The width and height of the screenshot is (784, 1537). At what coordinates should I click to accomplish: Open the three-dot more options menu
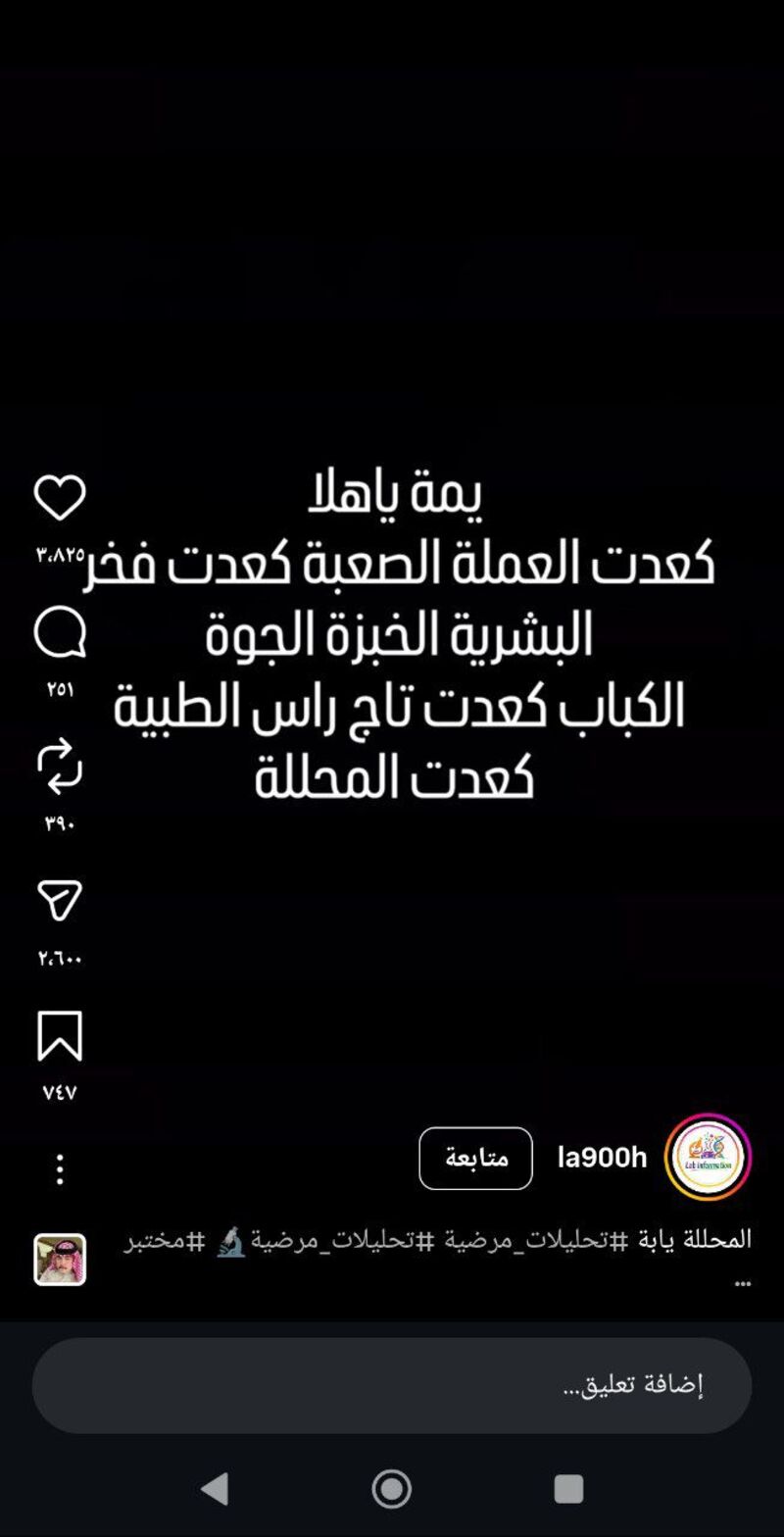coord(60,1168)
